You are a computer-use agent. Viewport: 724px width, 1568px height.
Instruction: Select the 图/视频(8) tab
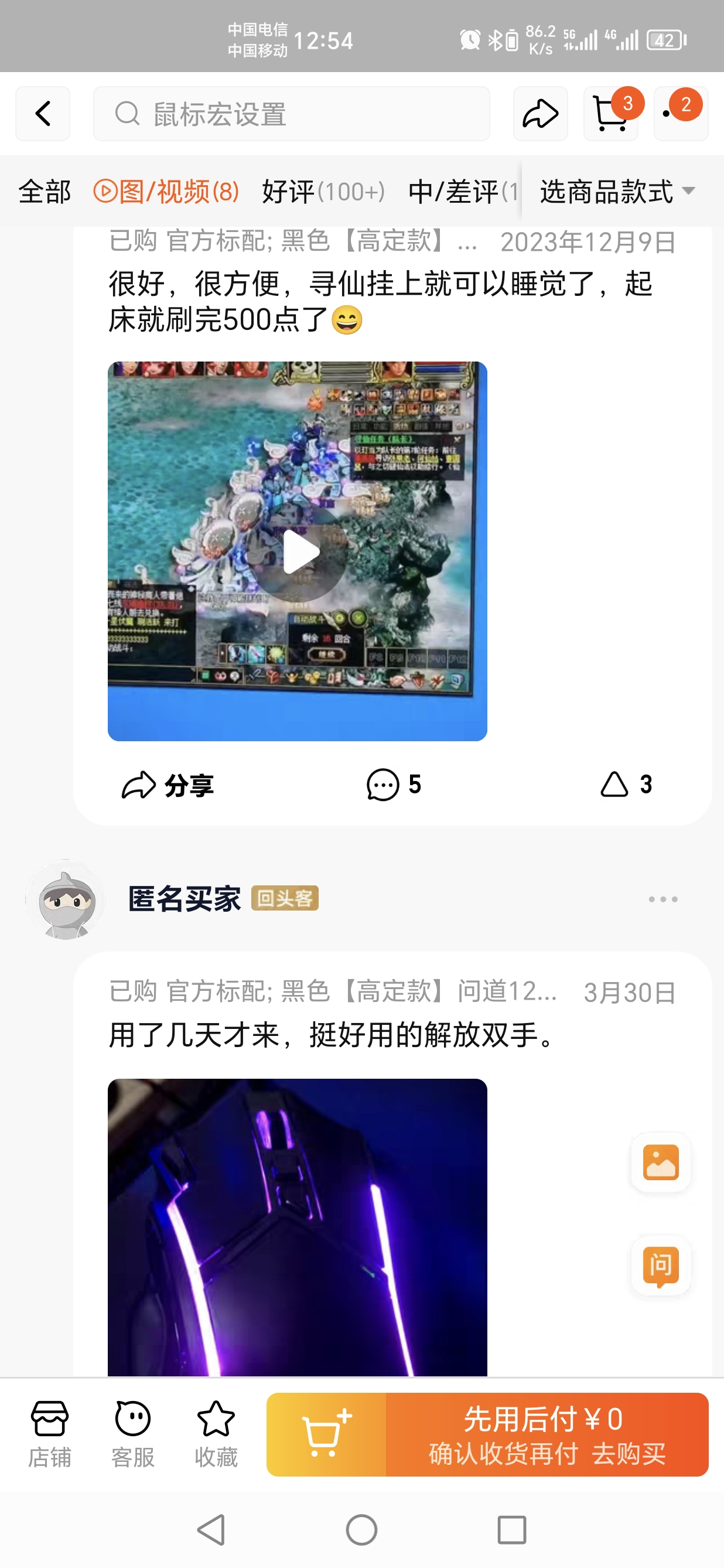(x=166, y=192)
